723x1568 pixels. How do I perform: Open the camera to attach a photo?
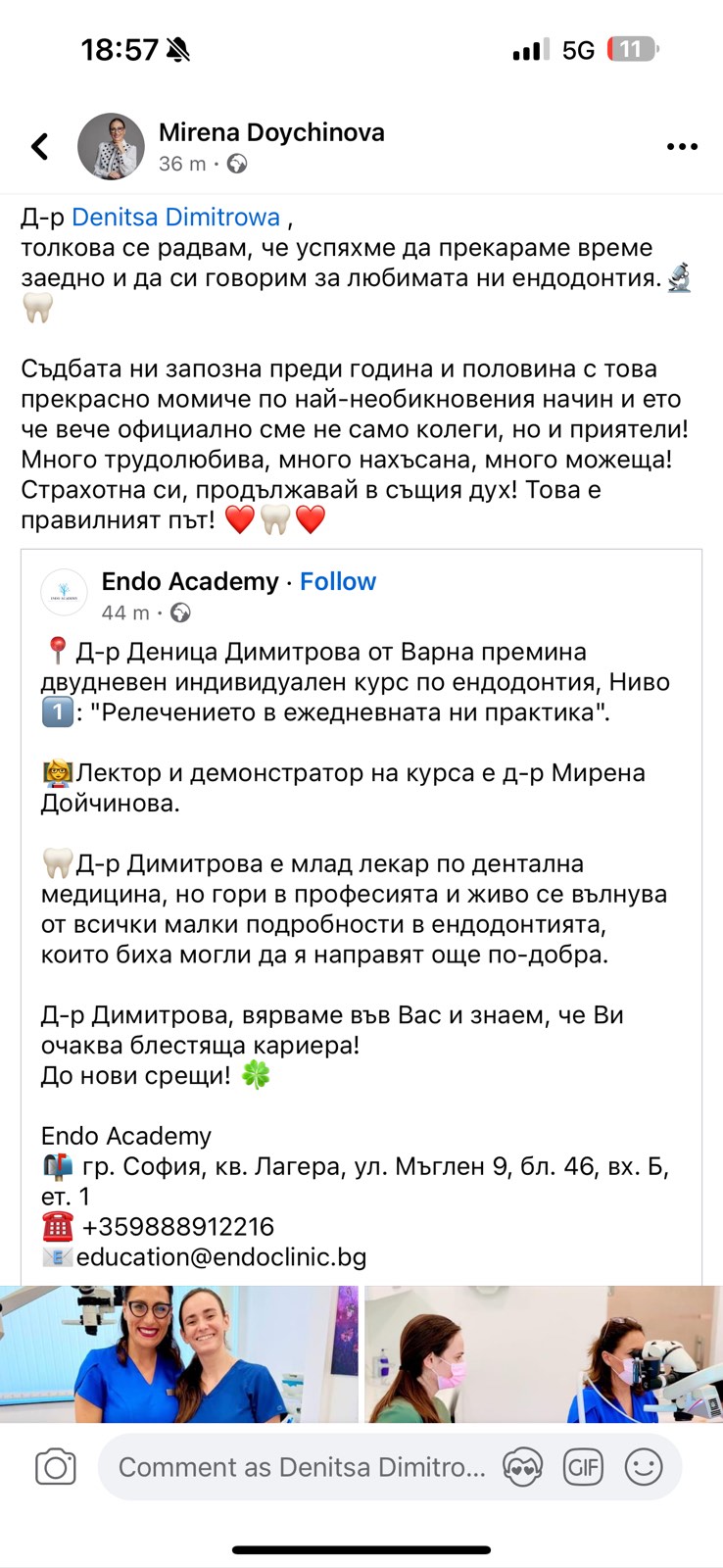56,1467
